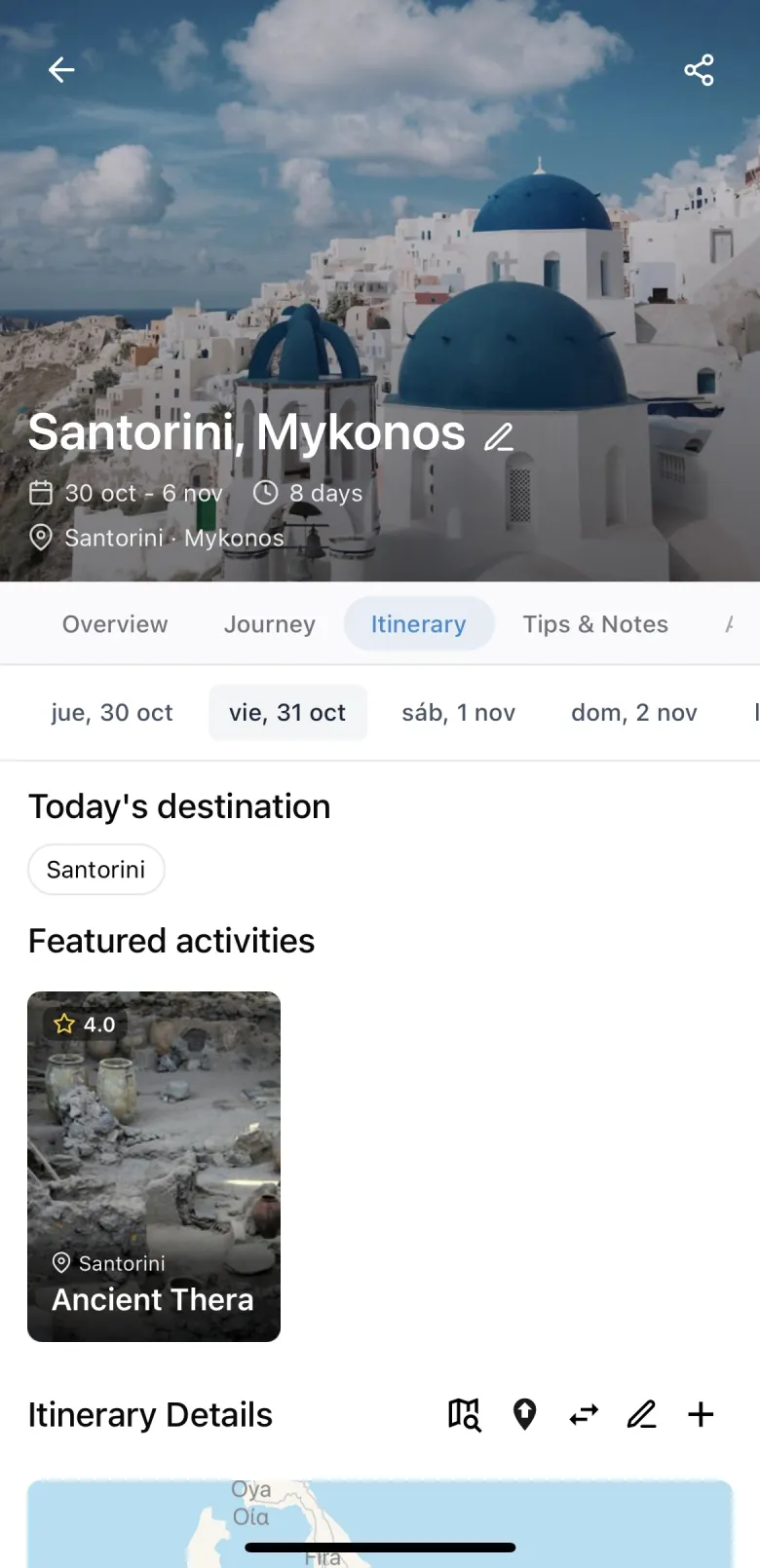Tap the Santorini destination chip

95,869
